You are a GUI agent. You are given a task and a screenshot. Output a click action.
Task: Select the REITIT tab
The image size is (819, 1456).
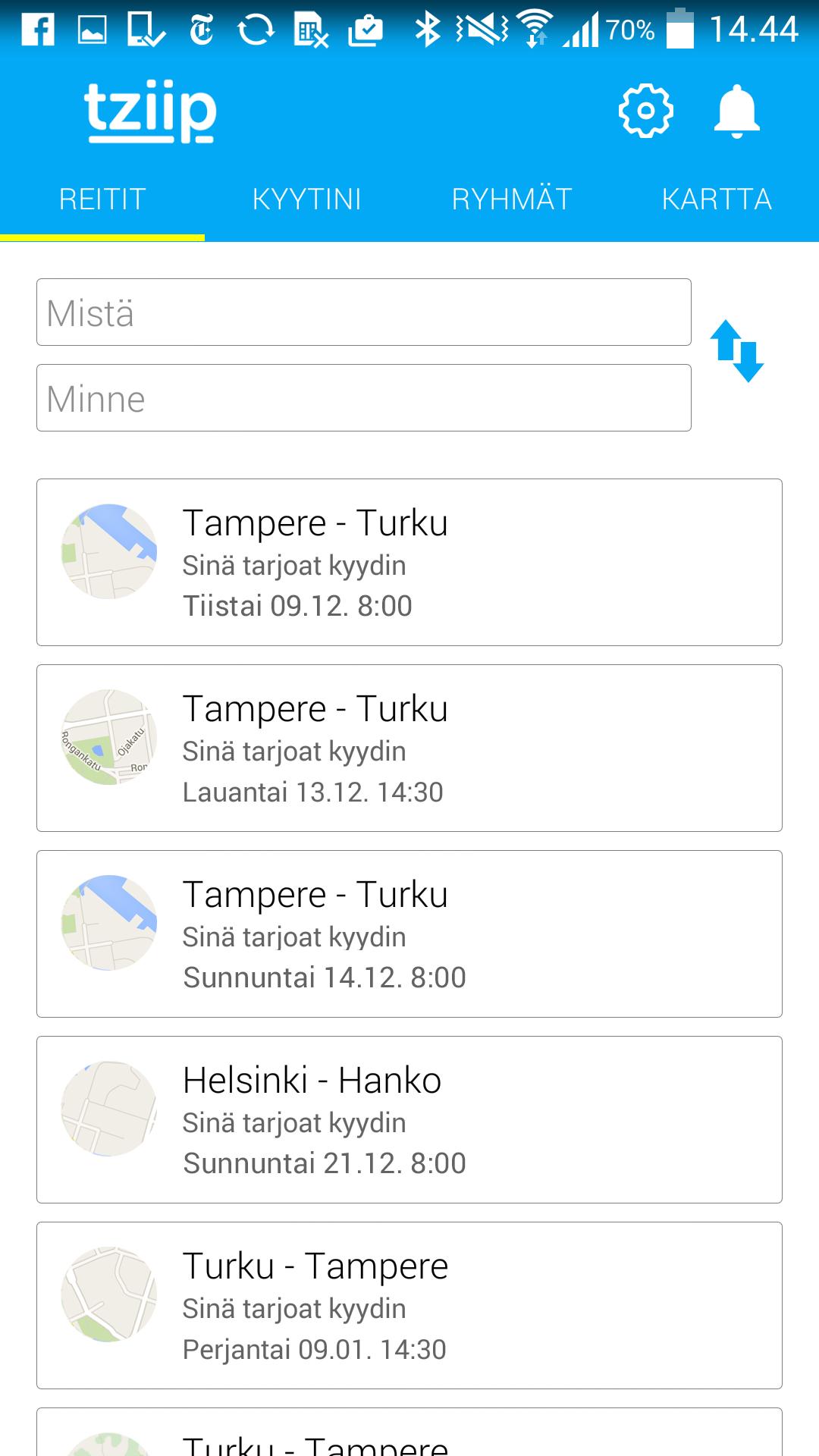coord(102,199)
